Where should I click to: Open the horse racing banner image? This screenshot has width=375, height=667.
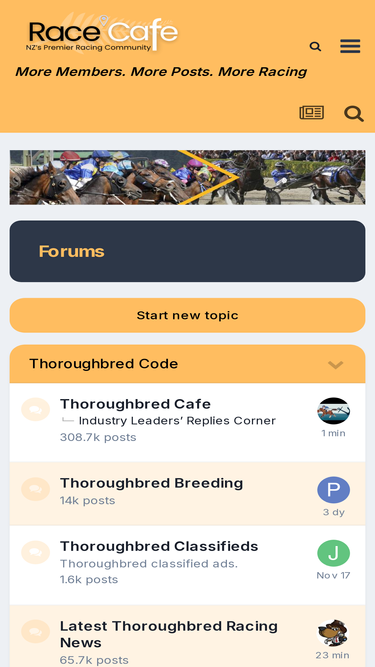188,177
